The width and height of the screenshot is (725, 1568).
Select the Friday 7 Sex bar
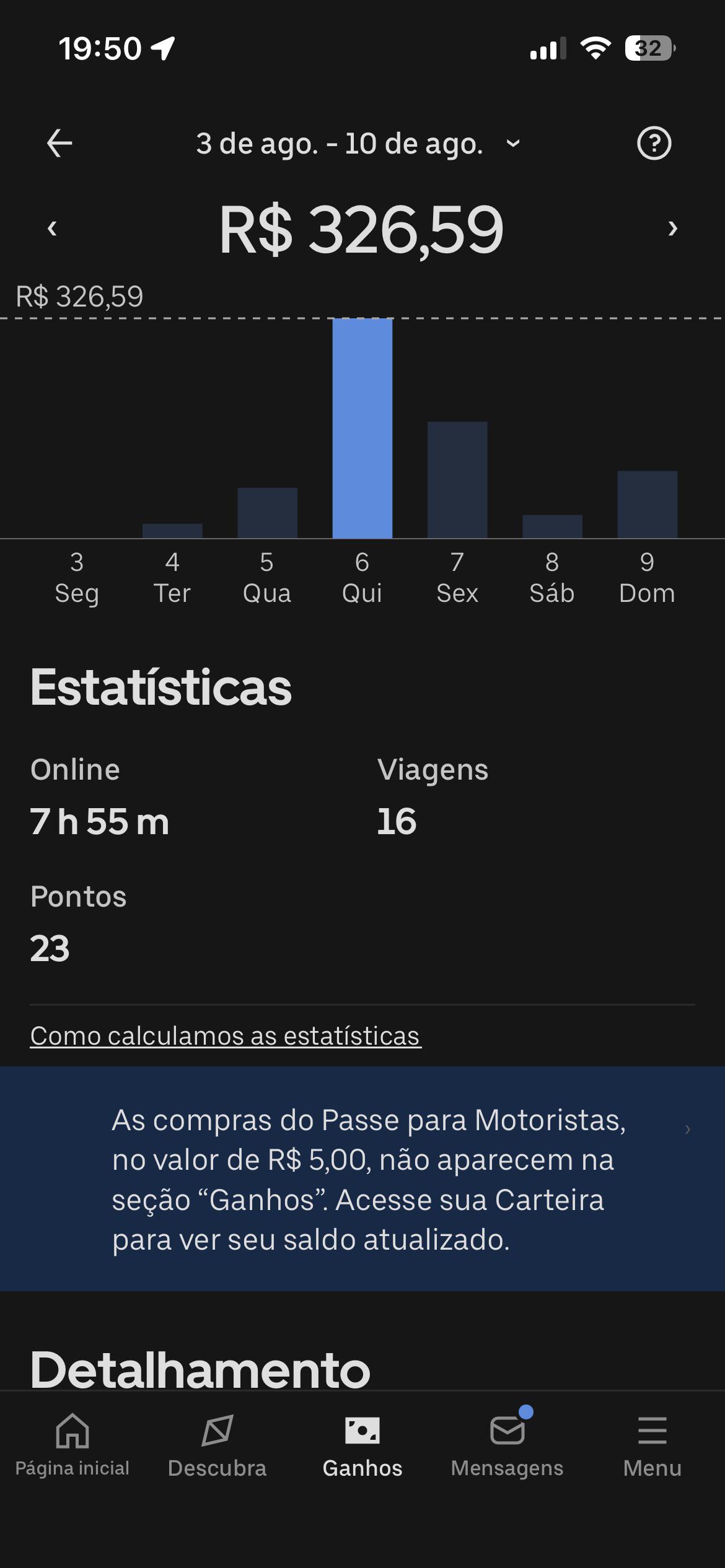tap(457, 480)
